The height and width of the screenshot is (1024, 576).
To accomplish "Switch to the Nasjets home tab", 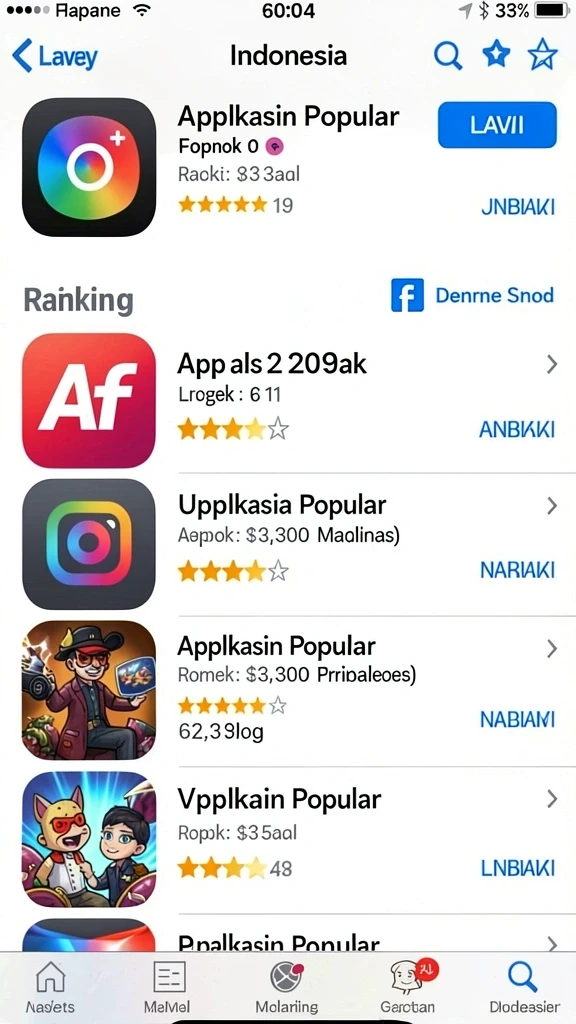I will [50, 987].
